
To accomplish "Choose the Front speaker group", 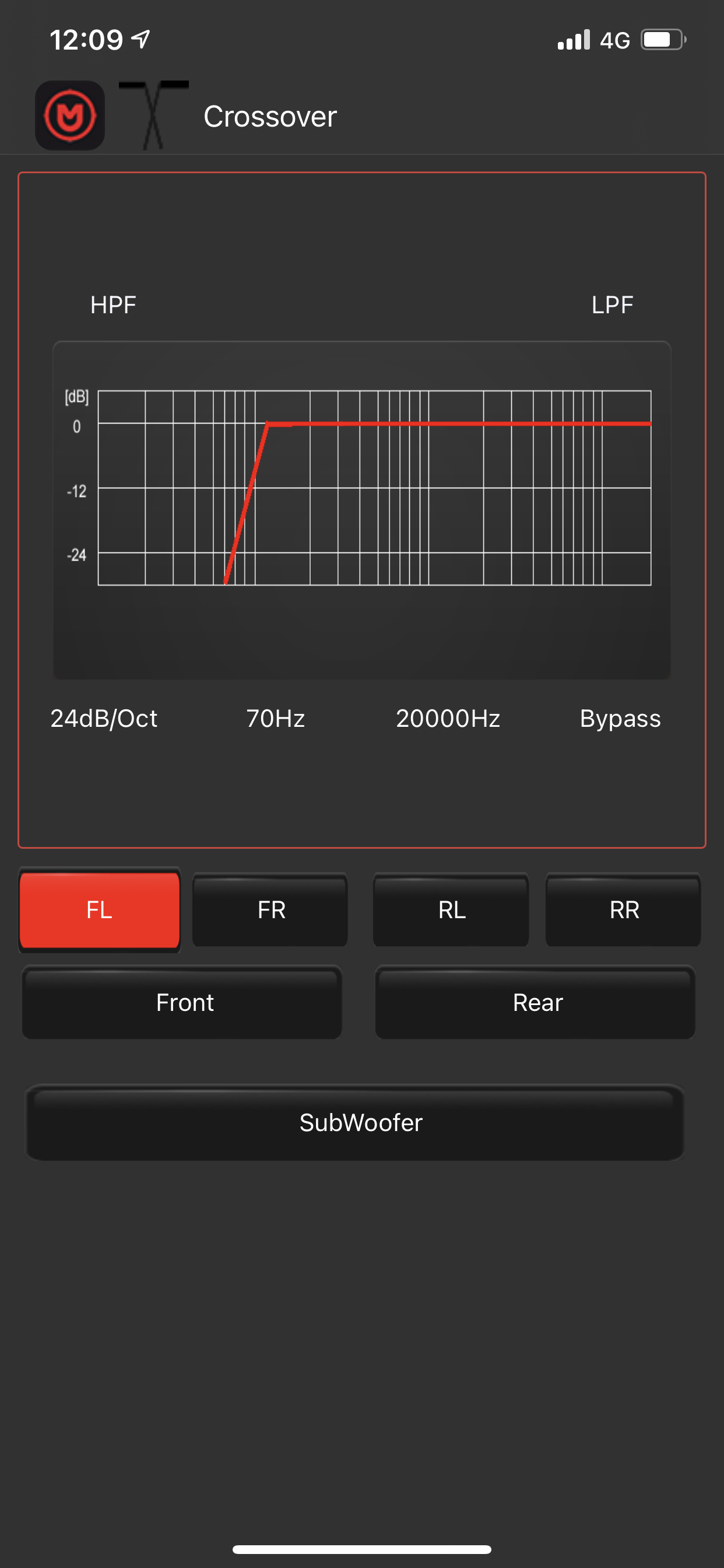I will (x=182, y=1003).
